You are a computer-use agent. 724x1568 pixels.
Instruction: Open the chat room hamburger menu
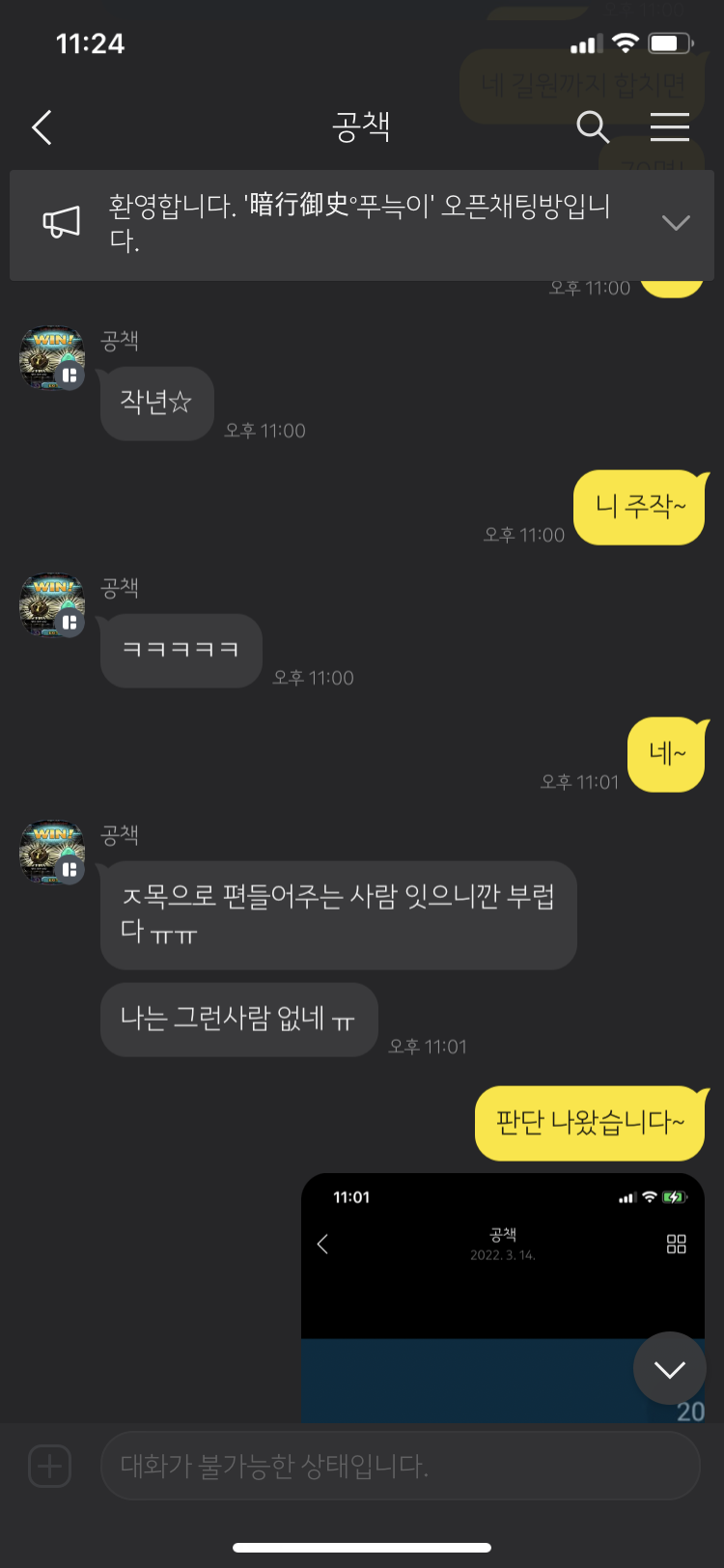[x=669, y=126]
